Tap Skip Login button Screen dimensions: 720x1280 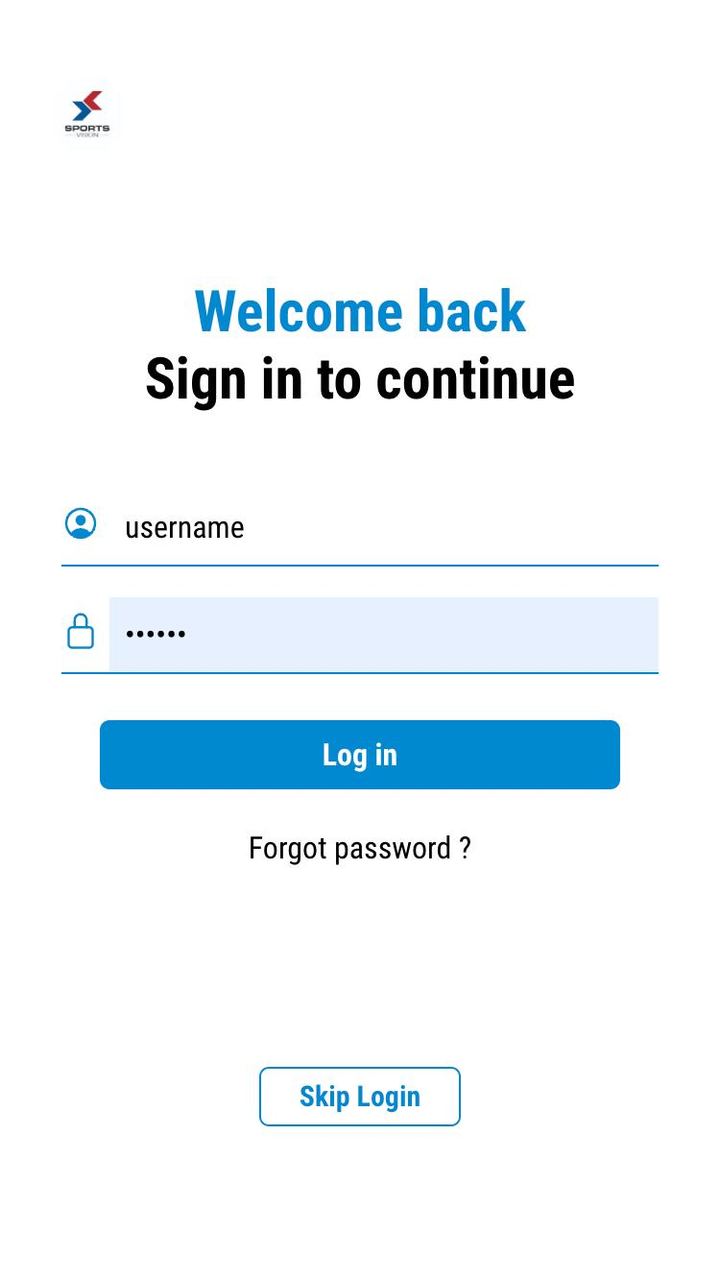360,1097
